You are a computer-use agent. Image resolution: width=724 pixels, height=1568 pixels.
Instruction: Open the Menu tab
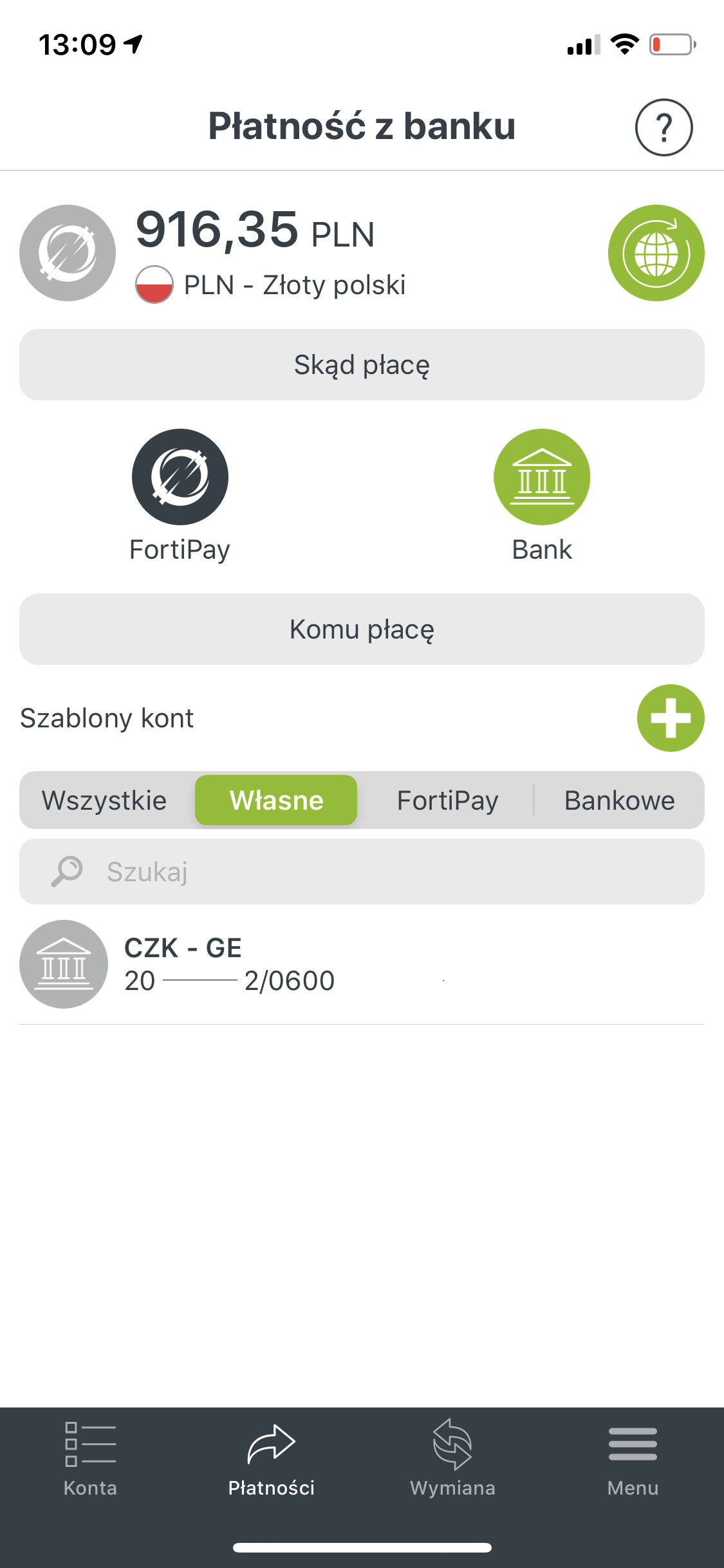click(633, 1459)
